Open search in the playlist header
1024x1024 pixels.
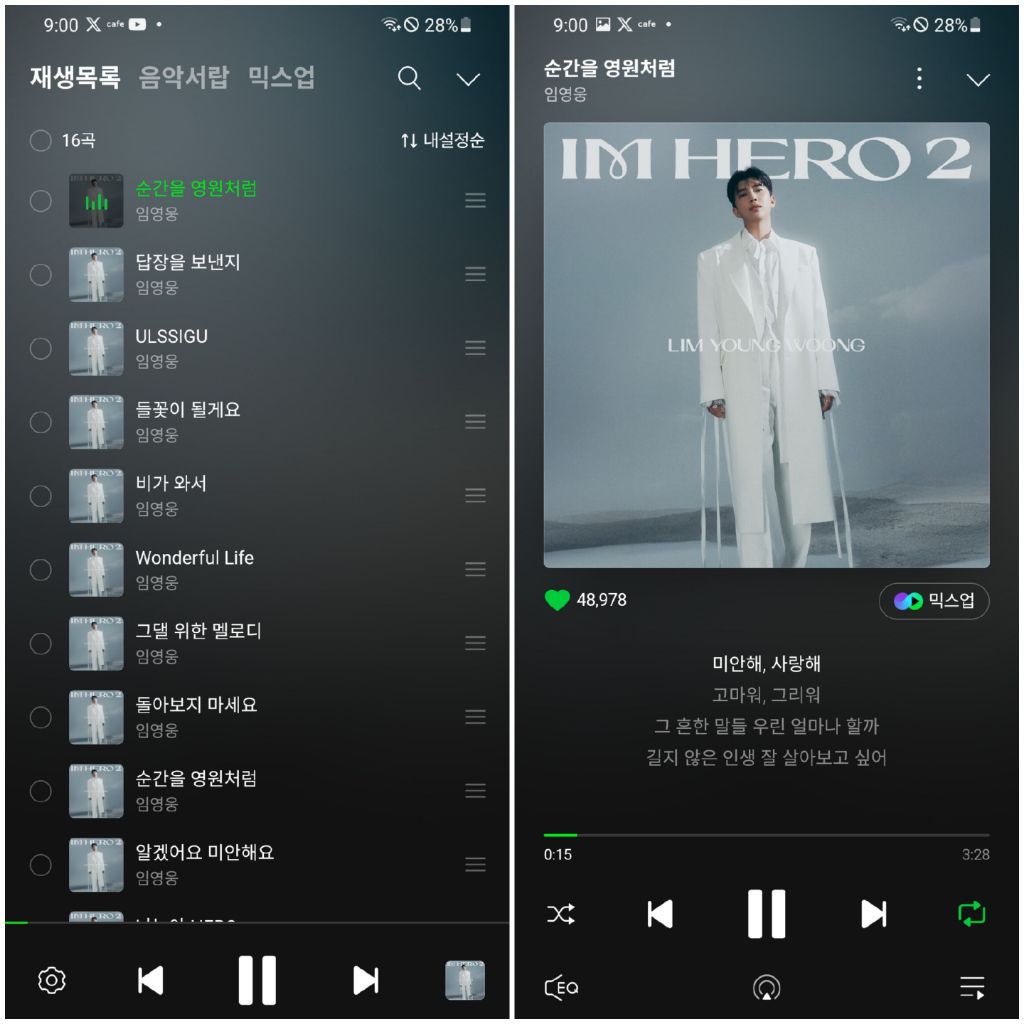409,78
